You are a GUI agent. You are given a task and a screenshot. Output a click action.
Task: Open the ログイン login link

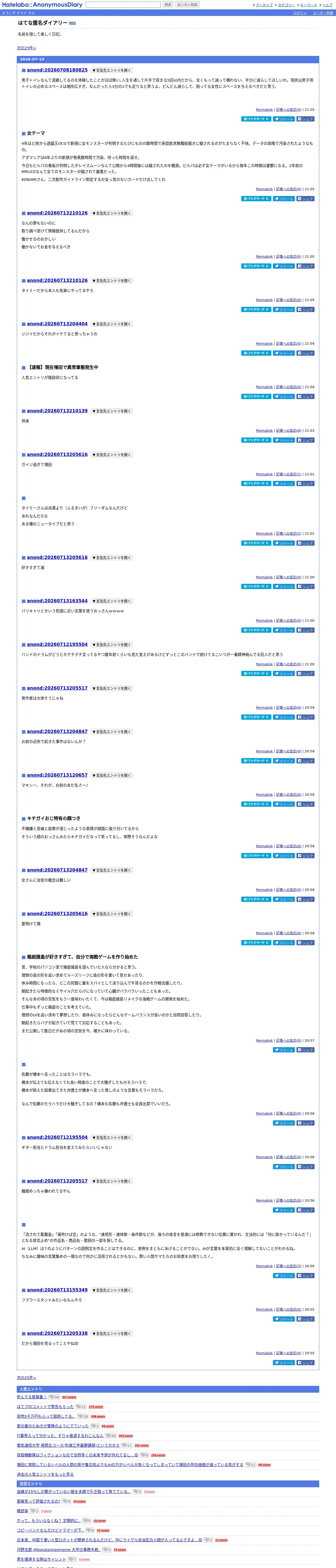pyautogui.click(x=300, y=13)
